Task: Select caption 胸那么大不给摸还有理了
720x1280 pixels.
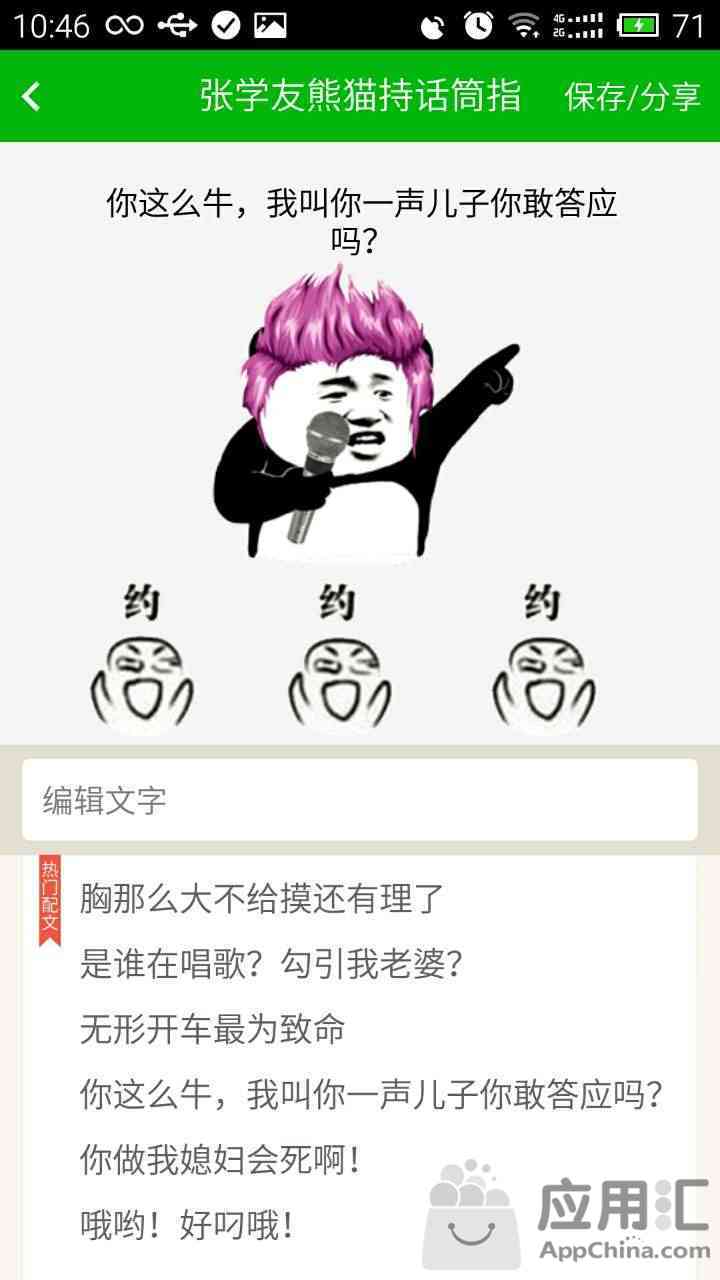Action: (x=262, y=899)
